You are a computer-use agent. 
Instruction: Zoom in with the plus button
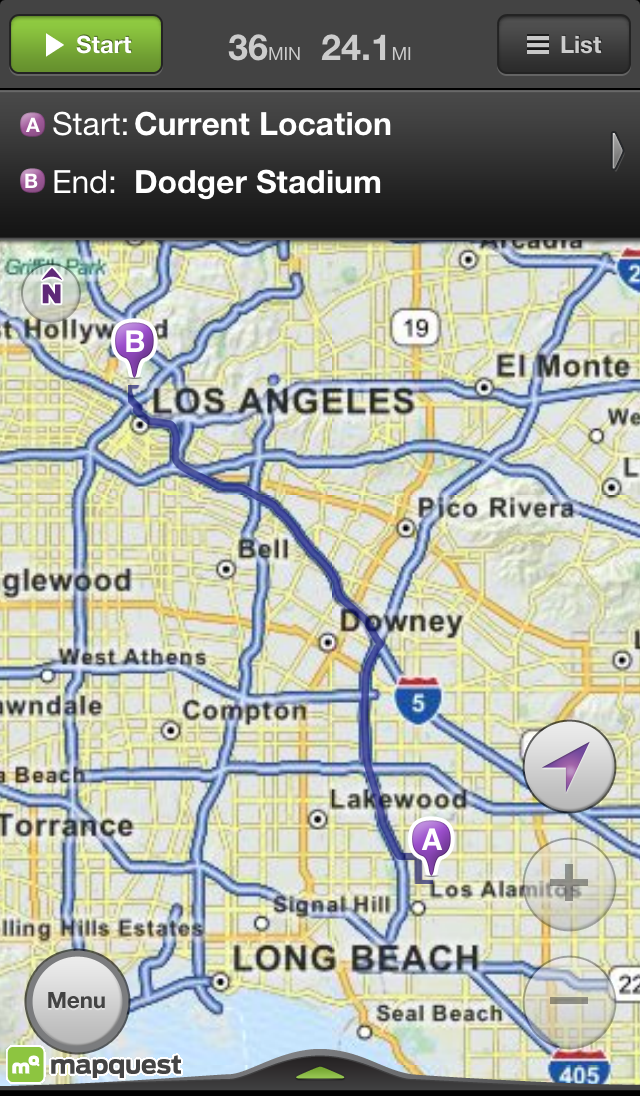[x=569, y=884]
